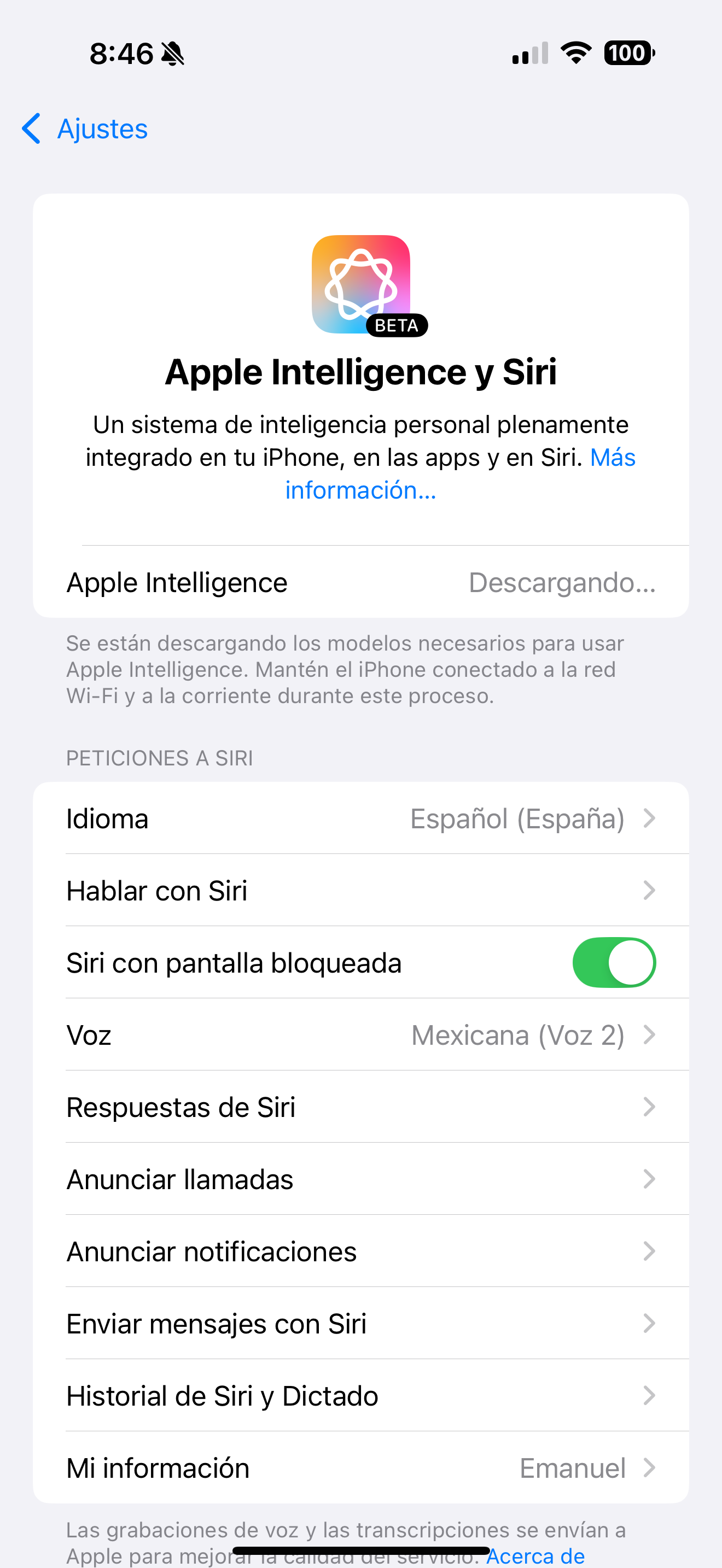722x1568 pixels.
Task: Open Historial de Siri y Dictado
Action: click(x=360, y=1396)
